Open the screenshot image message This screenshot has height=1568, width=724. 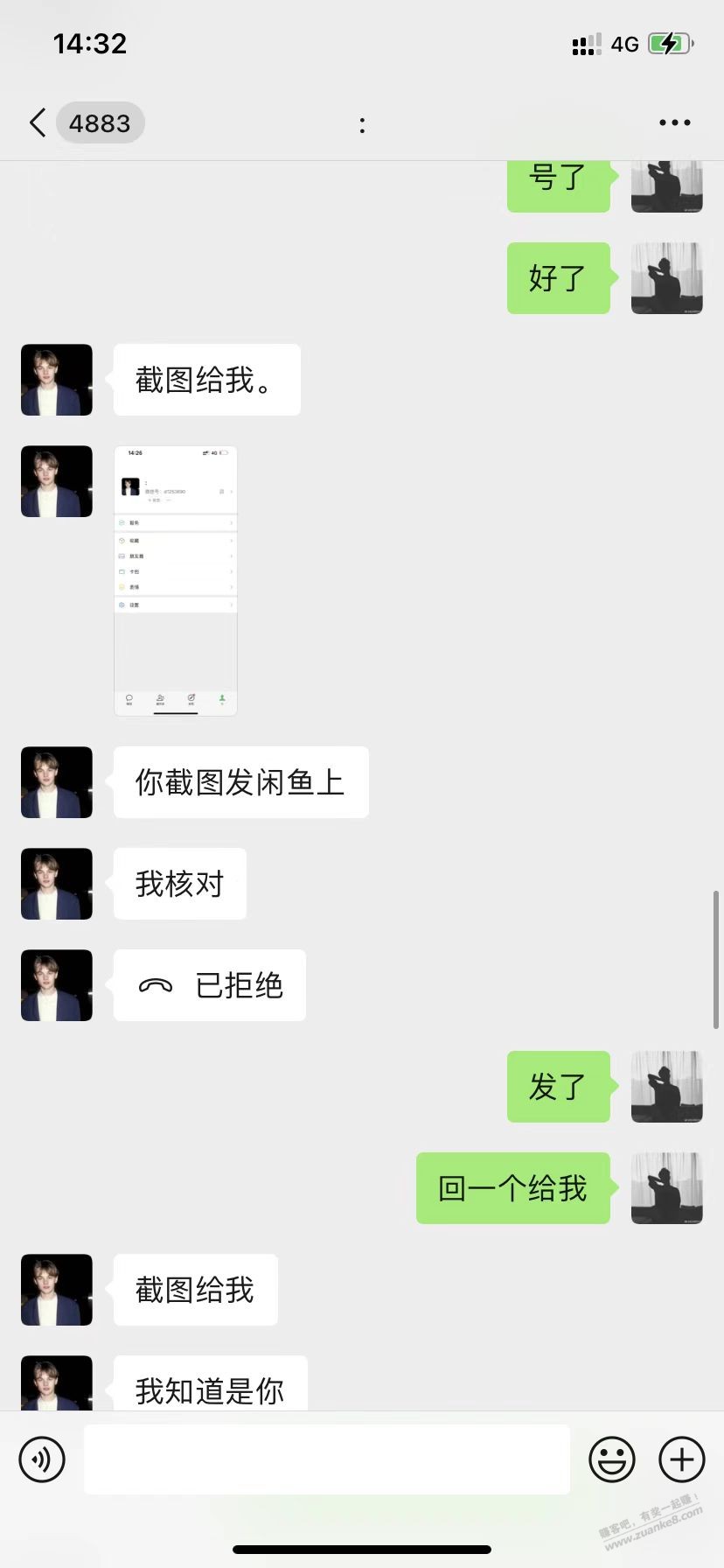coord(176,581)
